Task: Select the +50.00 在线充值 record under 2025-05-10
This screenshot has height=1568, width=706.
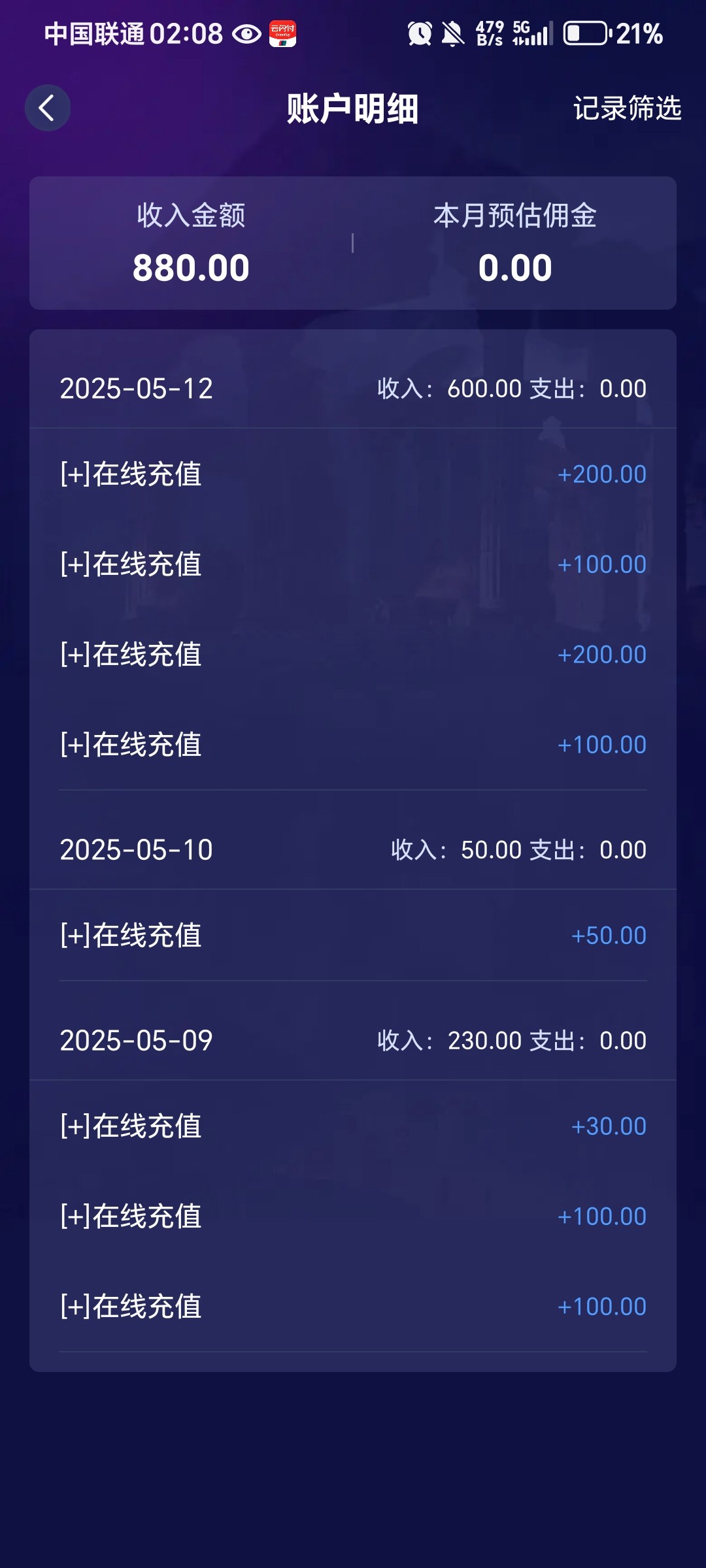Action: (353, 936)
